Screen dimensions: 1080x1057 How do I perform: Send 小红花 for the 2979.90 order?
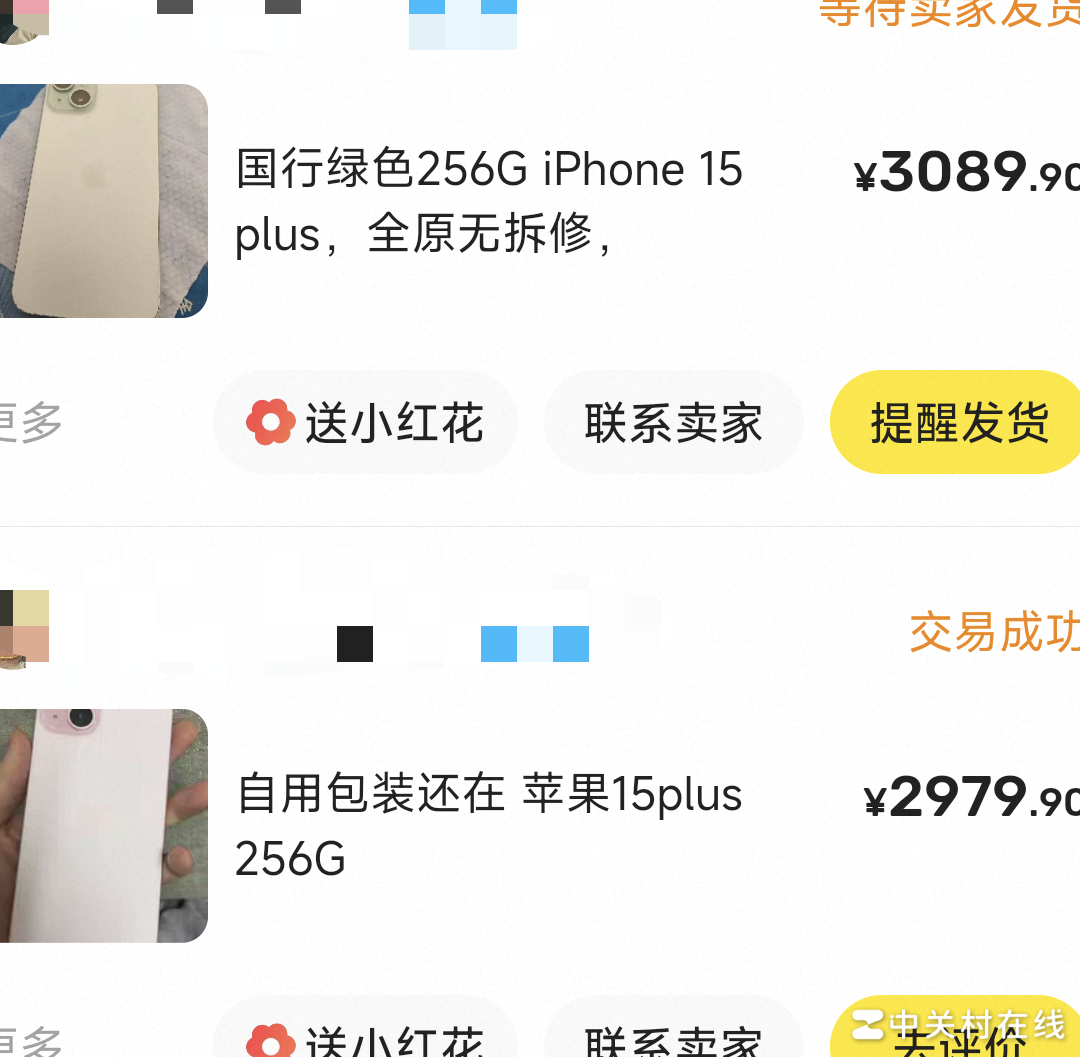coord(365,1040)
